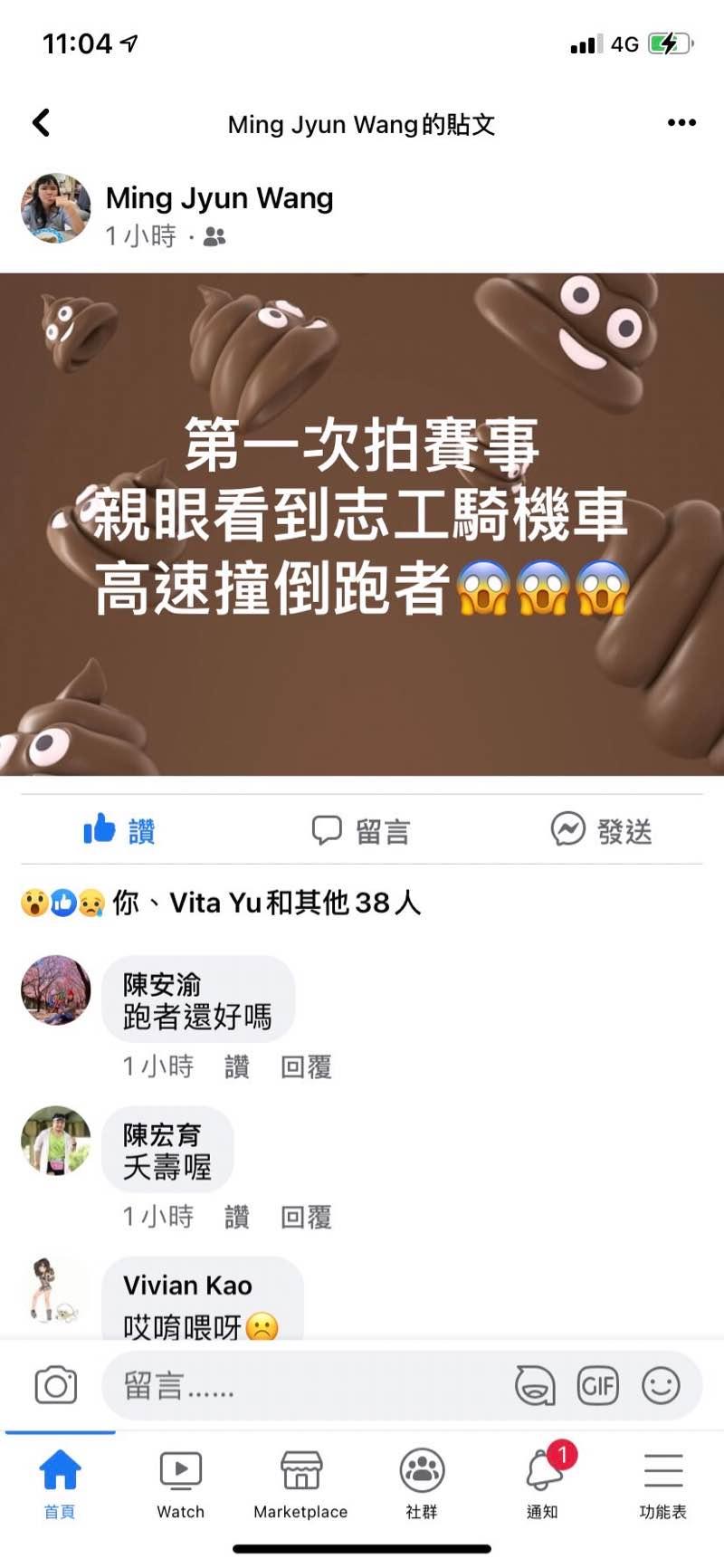The width and height of the screenshot is (724, 1568).
Task: Send the post via 發送 button
Action: 602,829
